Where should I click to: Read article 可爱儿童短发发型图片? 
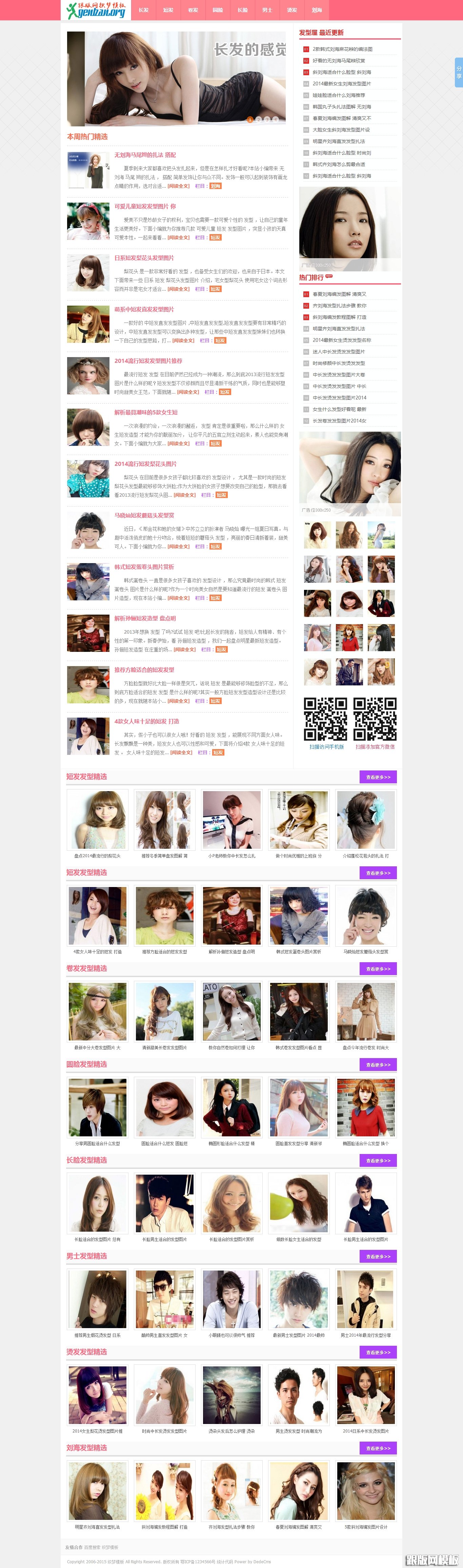point(145,206)
